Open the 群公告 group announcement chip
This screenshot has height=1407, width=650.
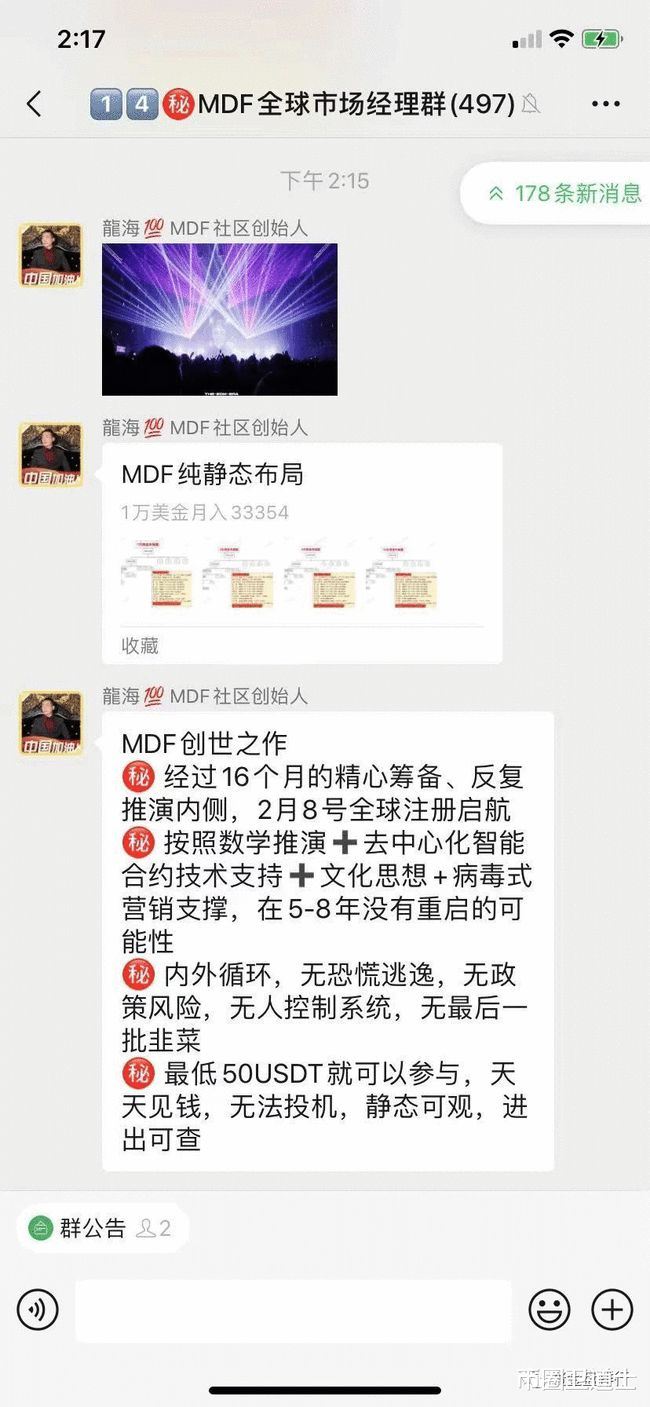(x=100, y=1228)
